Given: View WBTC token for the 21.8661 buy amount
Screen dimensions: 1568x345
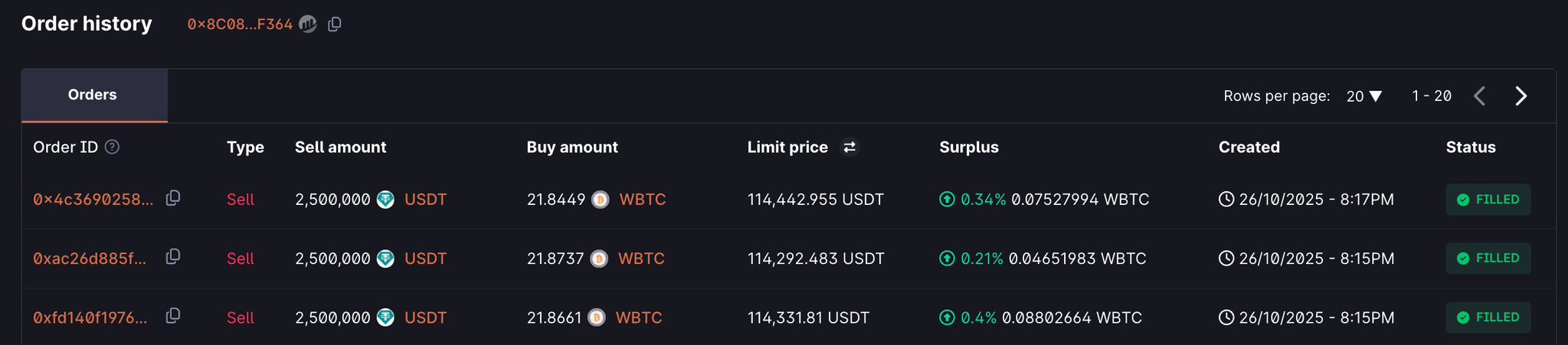Looking at the screenshot, I should pos(638,317).
